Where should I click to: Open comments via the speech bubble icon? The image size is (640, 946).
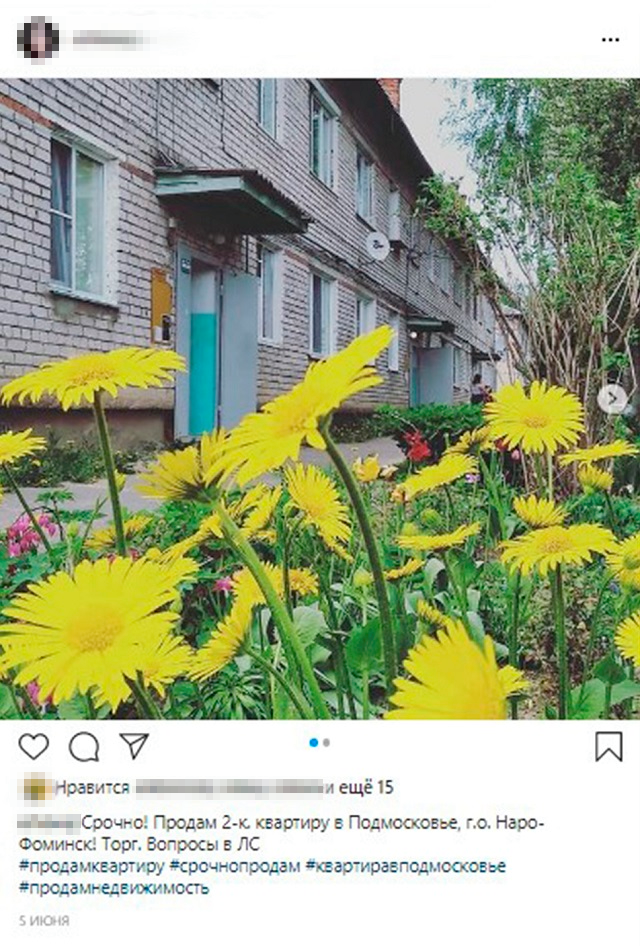click(84, 746)
